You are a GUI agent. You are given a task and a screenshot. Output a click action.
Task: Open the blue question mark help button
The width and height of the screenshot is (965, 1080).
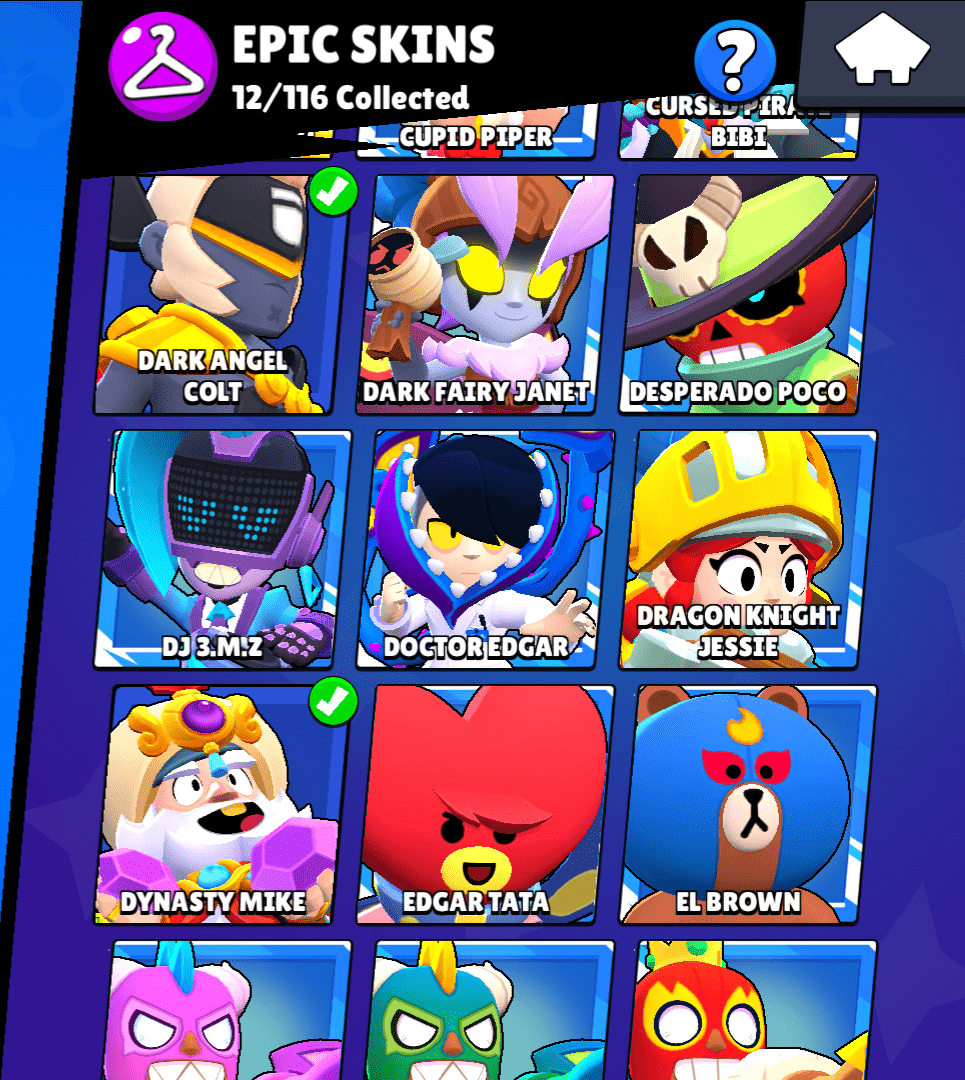point(735,61)
